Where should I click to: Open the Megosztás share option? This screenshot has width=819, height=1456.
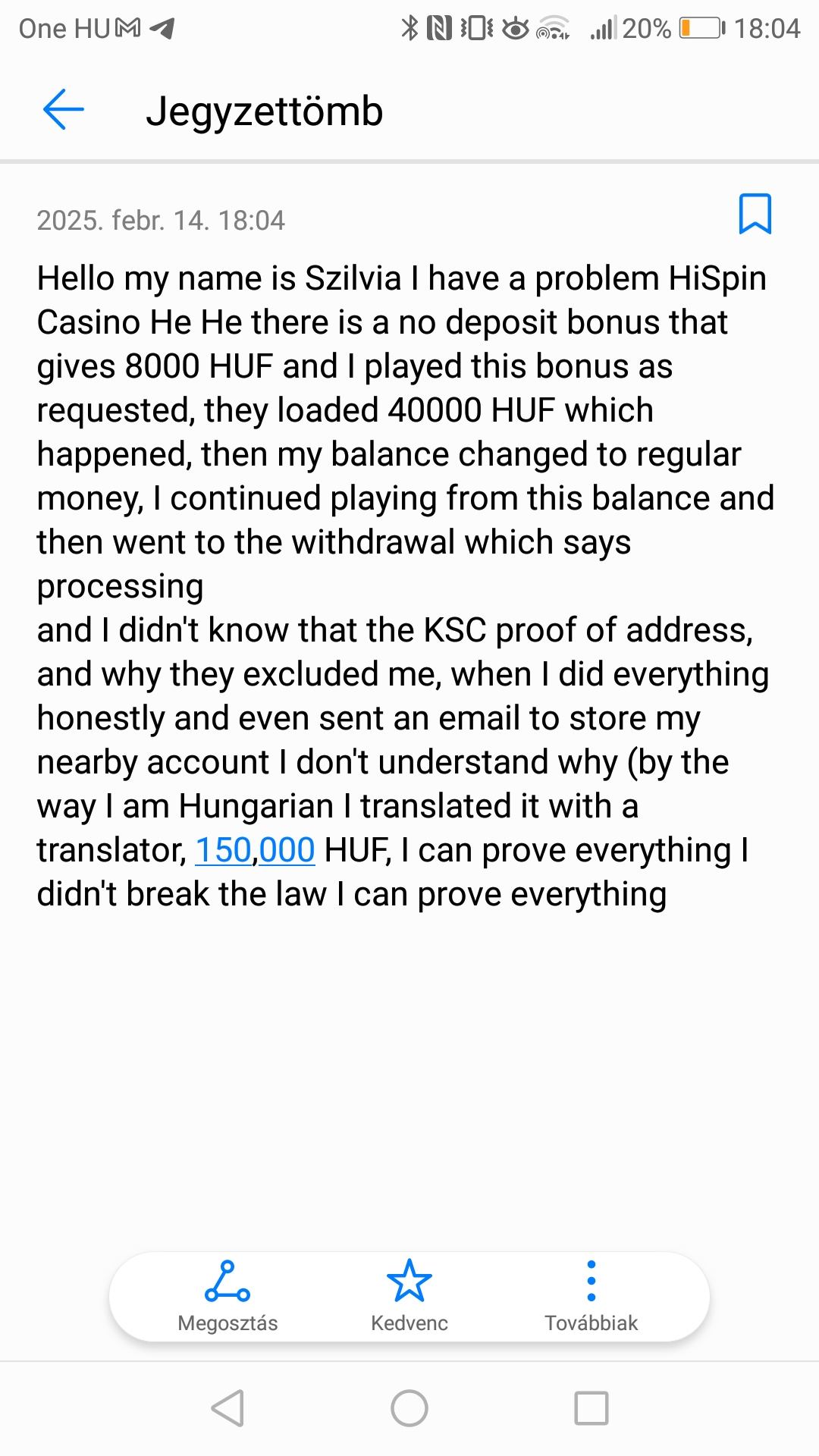point(227,1295)
